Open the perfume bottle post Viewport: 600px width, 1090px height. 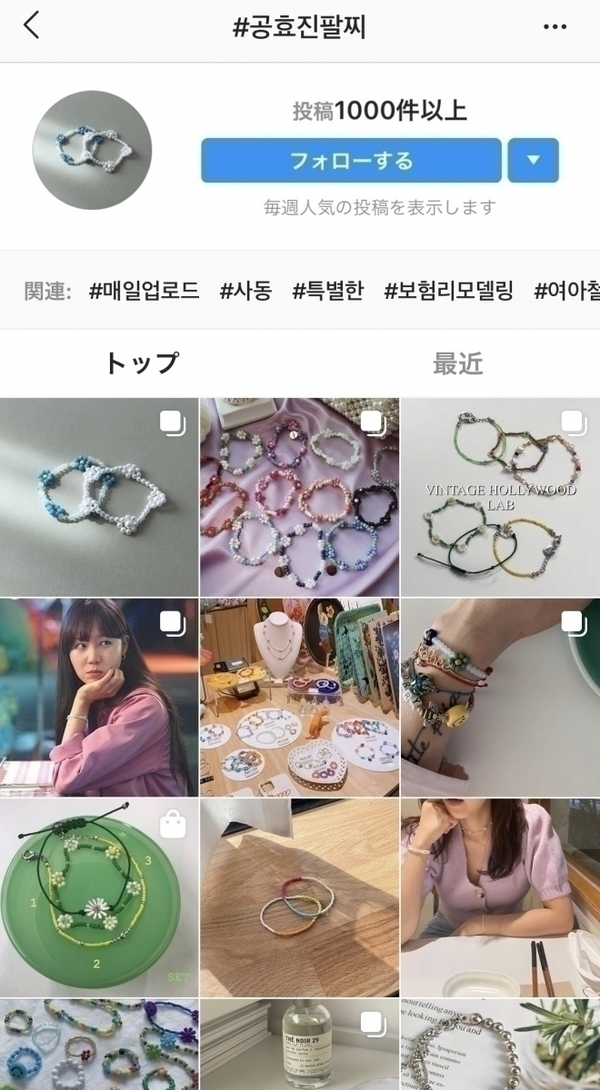coord(299,1045)
